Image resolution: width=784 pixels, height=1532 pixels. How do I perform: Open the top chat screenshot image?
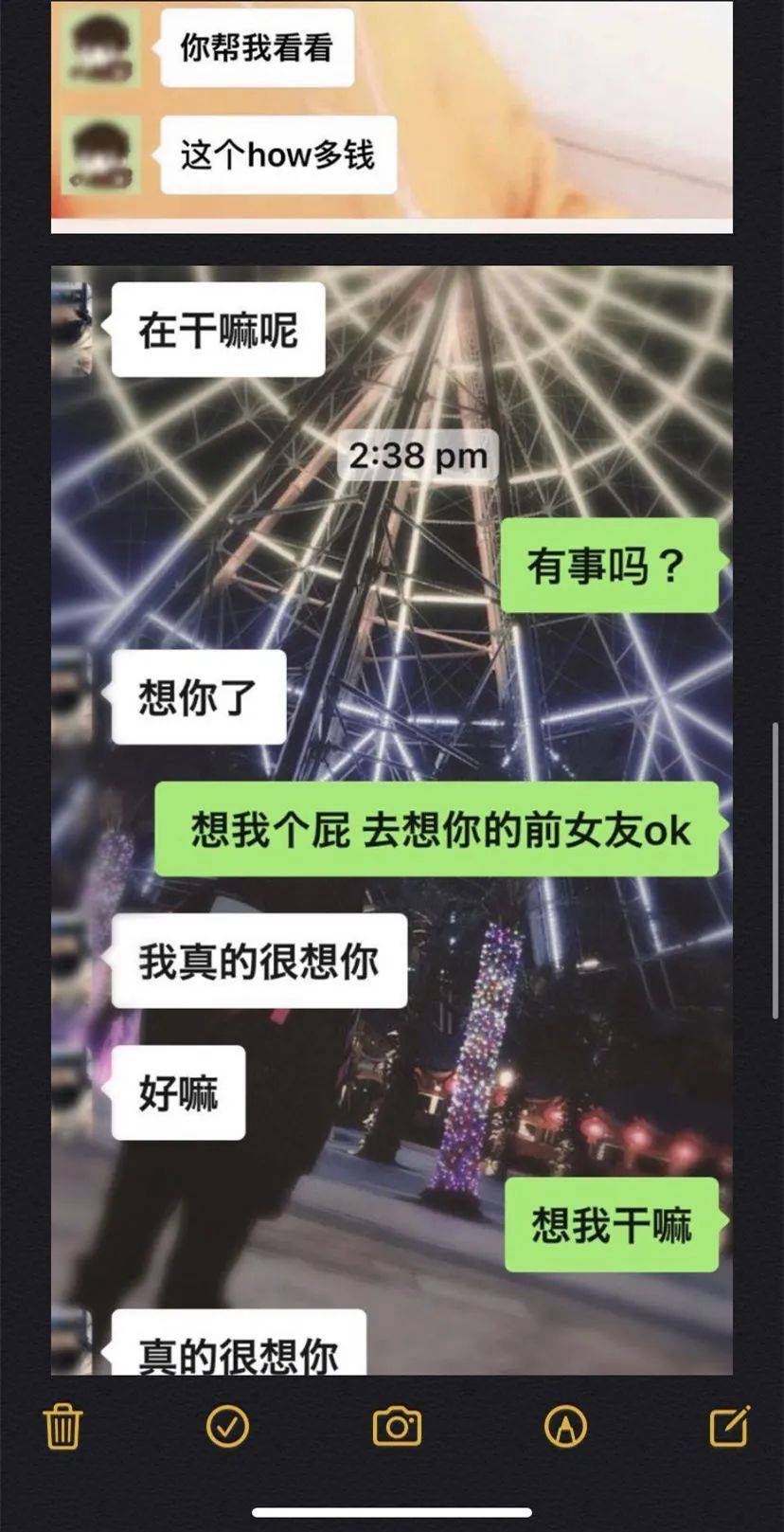[391, 114]
